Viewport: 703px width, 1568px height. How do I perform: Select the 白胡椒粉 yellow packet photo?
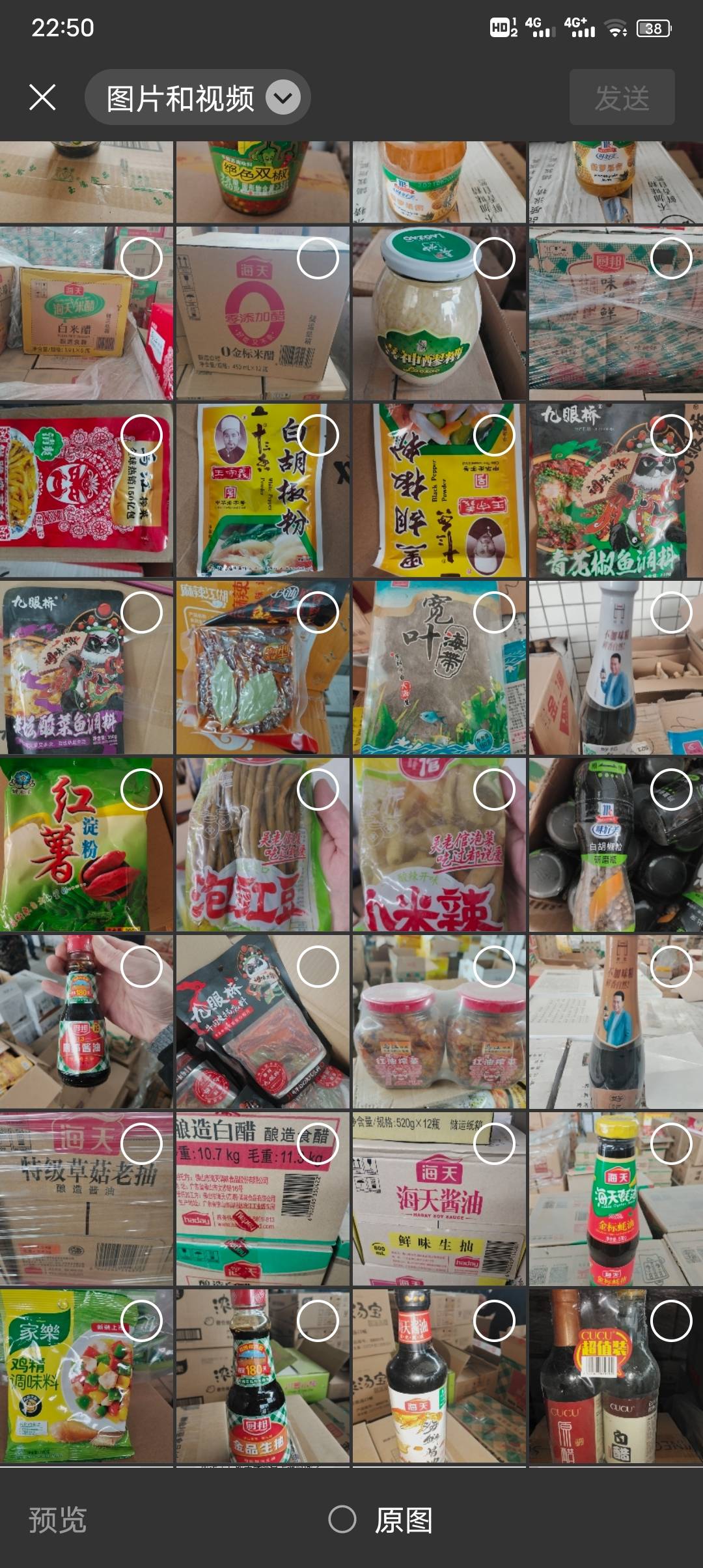[318, 435]
